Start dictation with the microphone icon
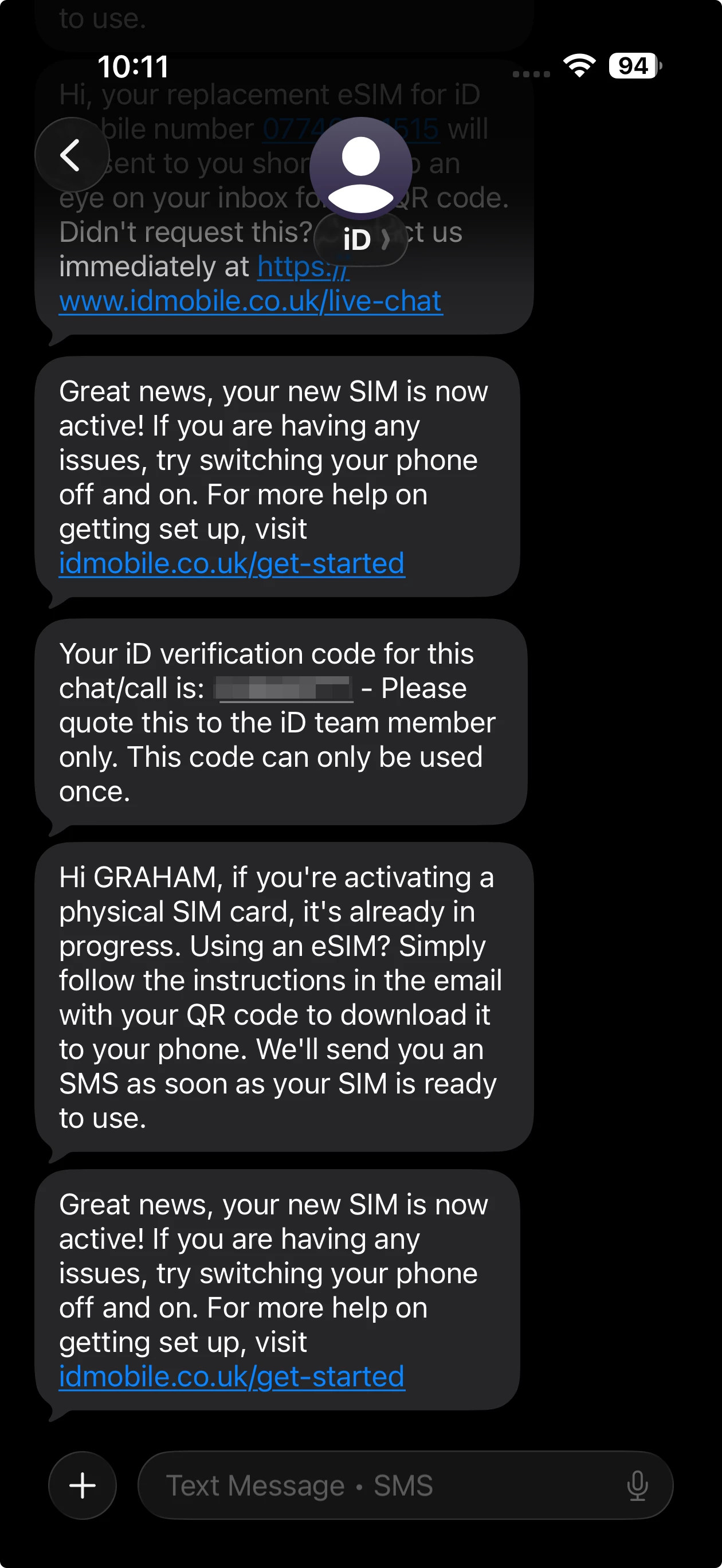Viewport: 722px width, 1568px height. tap(637, 1485)
